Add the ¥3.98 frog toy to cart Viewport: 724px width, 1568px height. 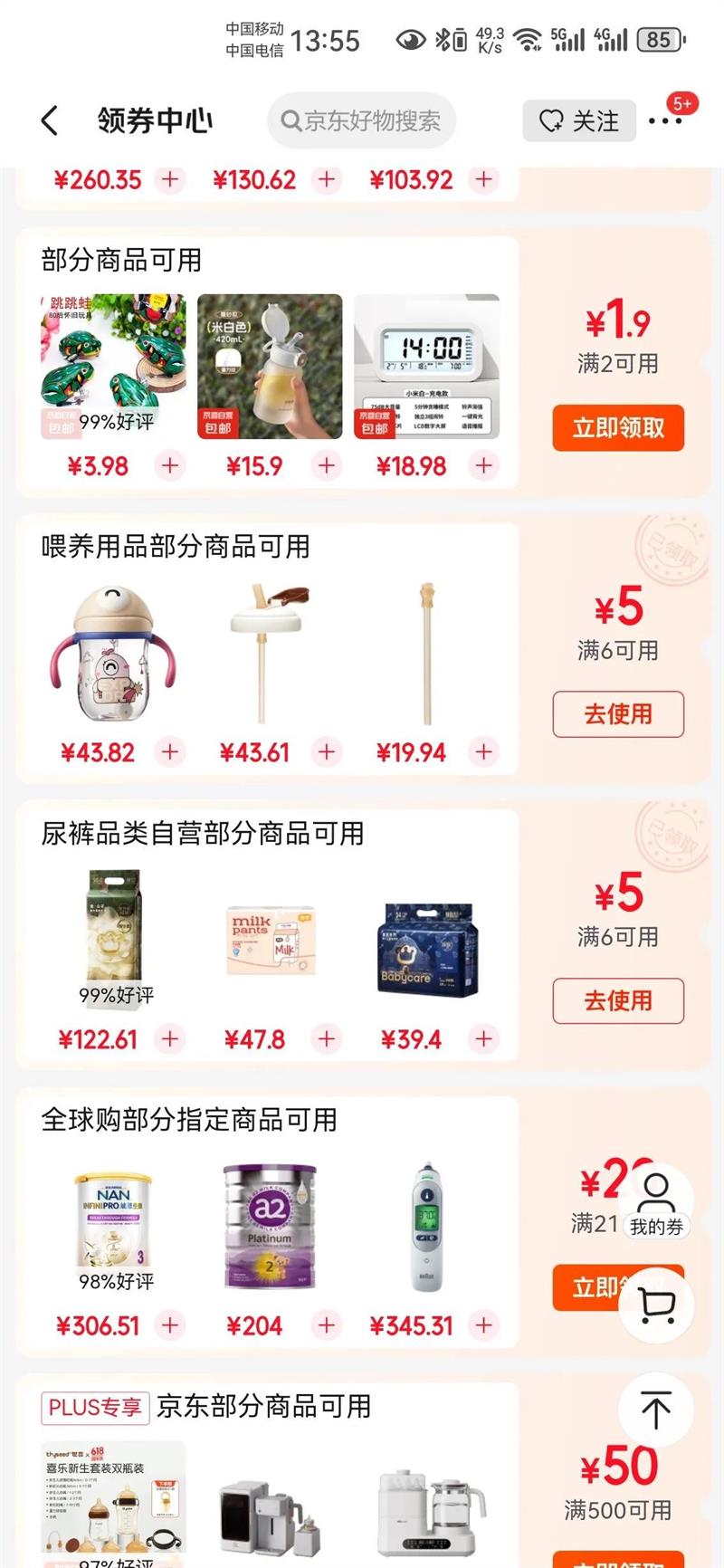click(170, 466)
